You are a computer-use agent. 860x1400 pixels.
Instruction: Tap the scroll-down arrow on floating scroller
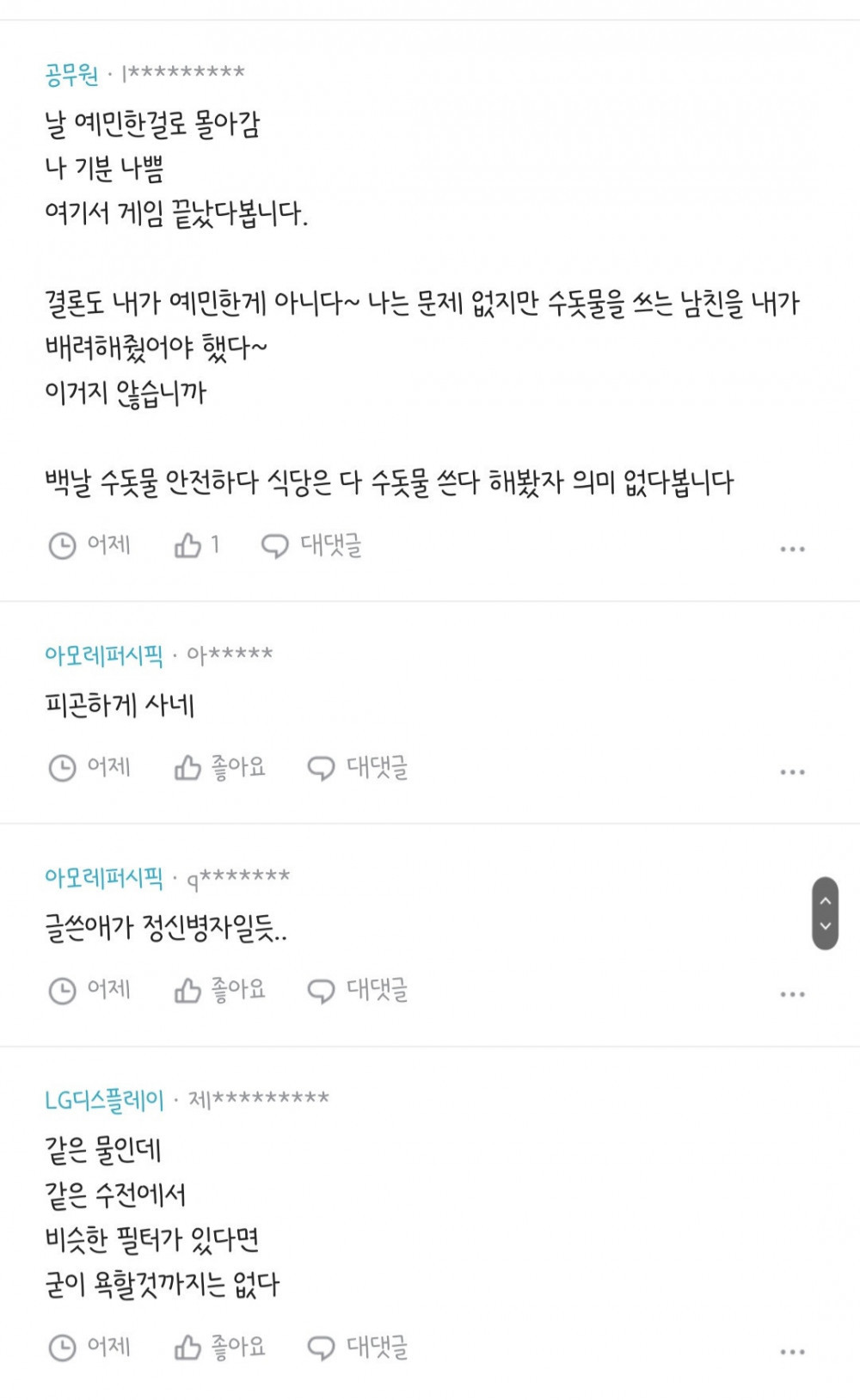(x=826, y=926)
